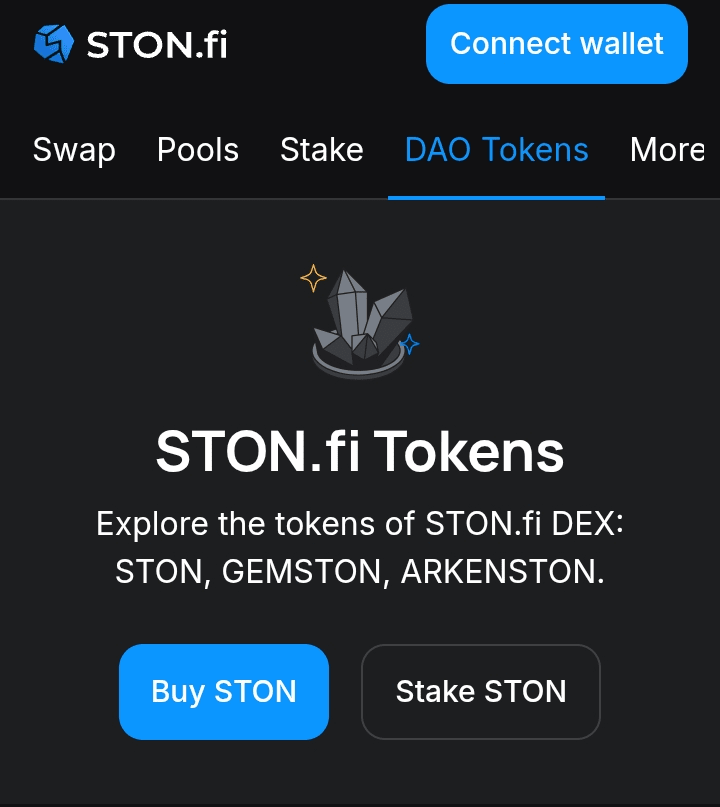Expand the More navigation item
Screen dimensions: 720x807
tap(667, 150)
